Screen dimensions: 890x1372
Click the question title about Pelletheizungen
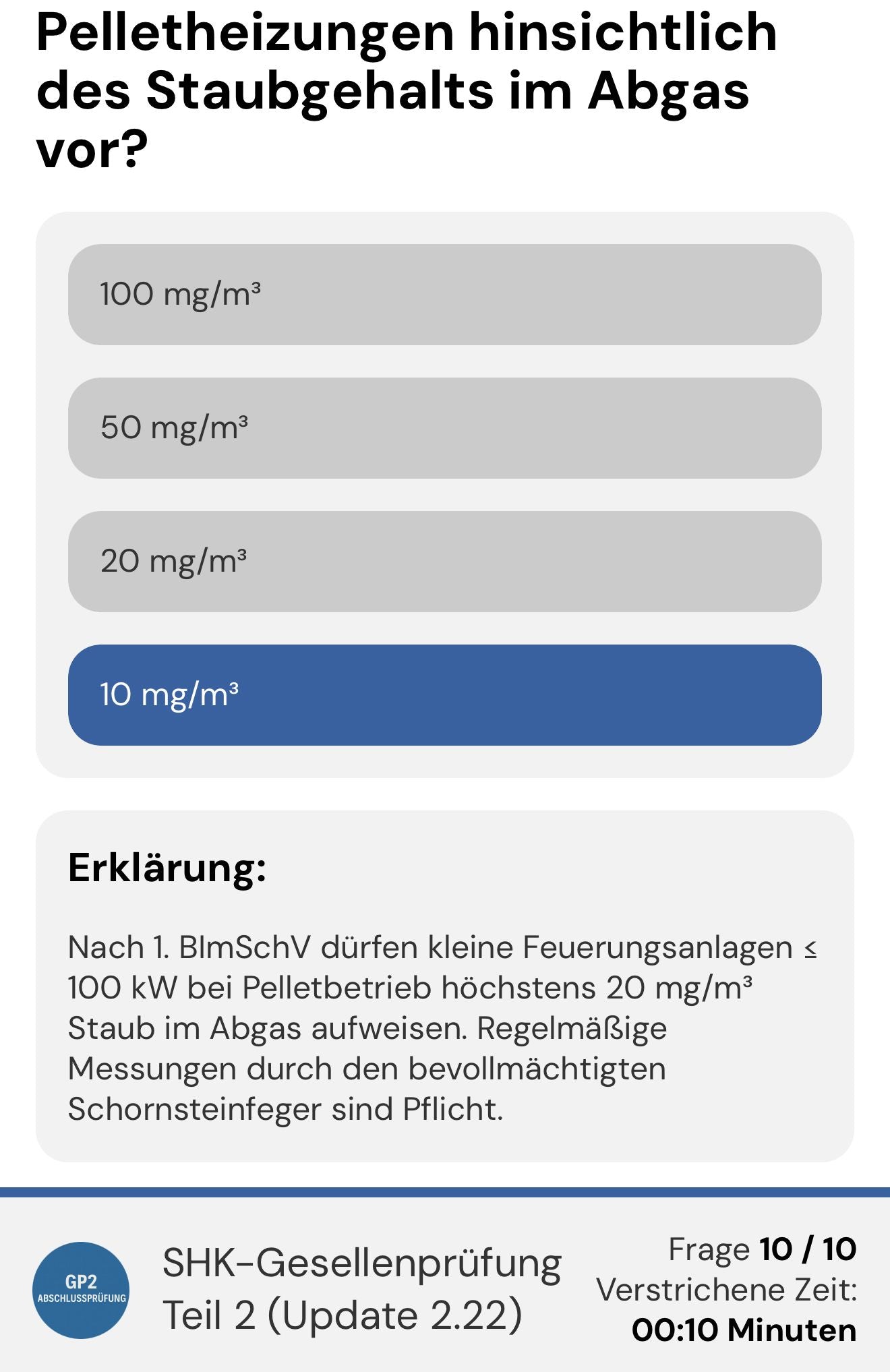click(405, 88)
